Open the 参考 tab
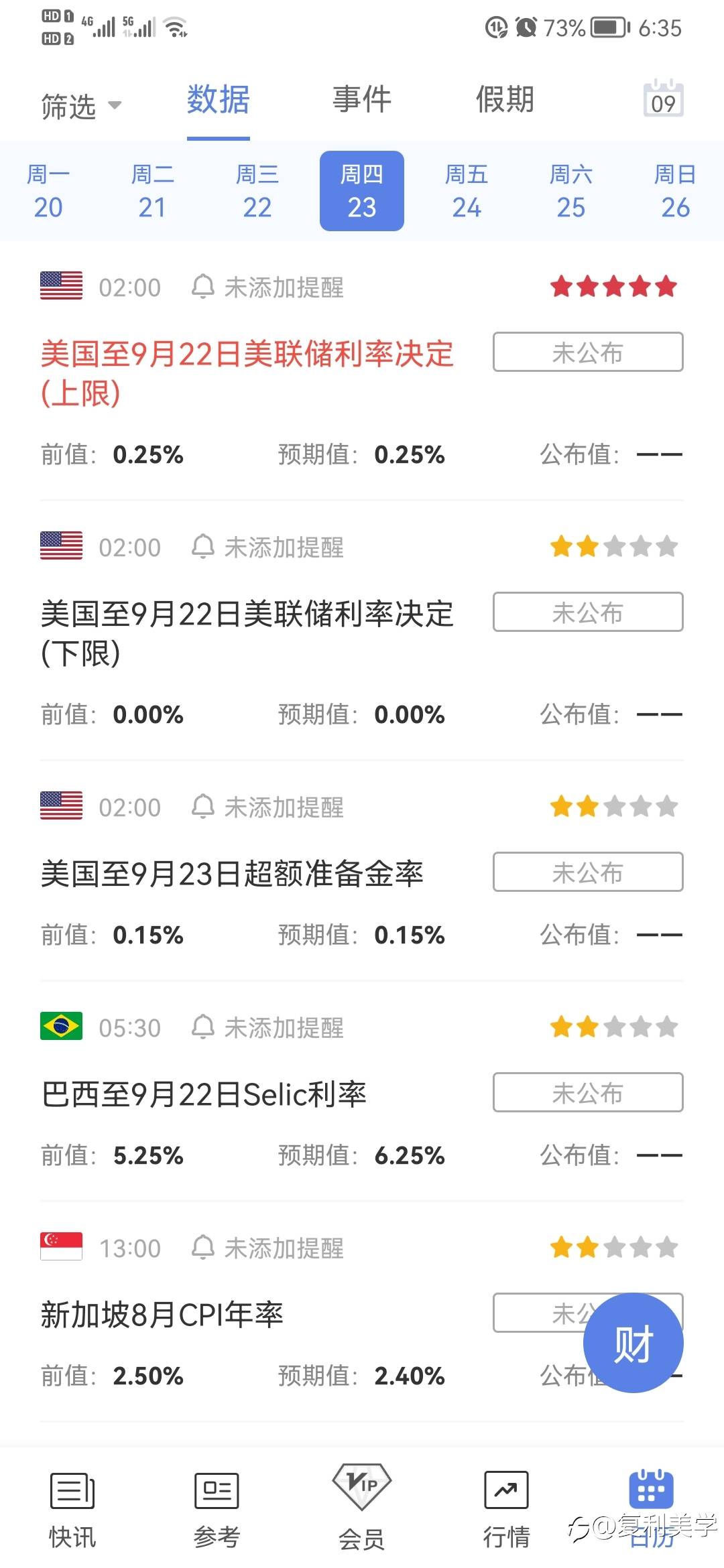Screen dimensions: 724x1568 [217, 1510]
